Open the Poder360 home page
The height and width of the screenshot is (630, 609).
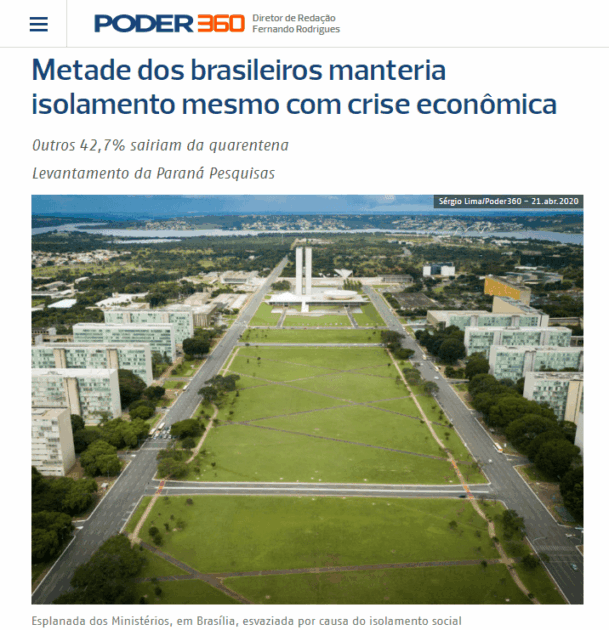(169, 23)
